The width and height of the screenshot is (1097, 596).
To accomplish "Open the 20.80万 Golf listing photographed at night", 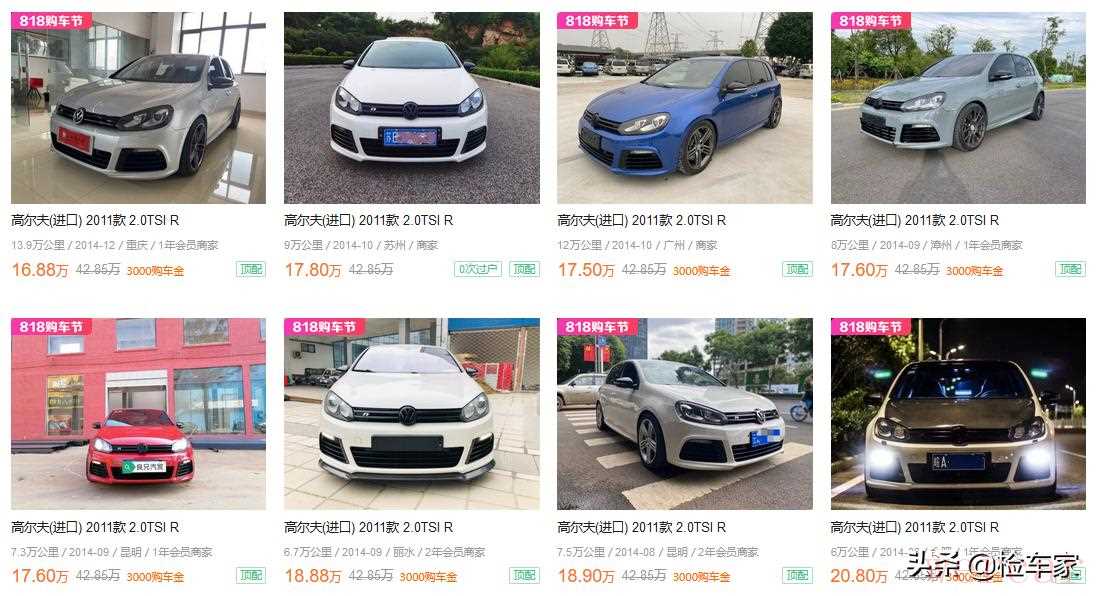I will click(957, 414).
